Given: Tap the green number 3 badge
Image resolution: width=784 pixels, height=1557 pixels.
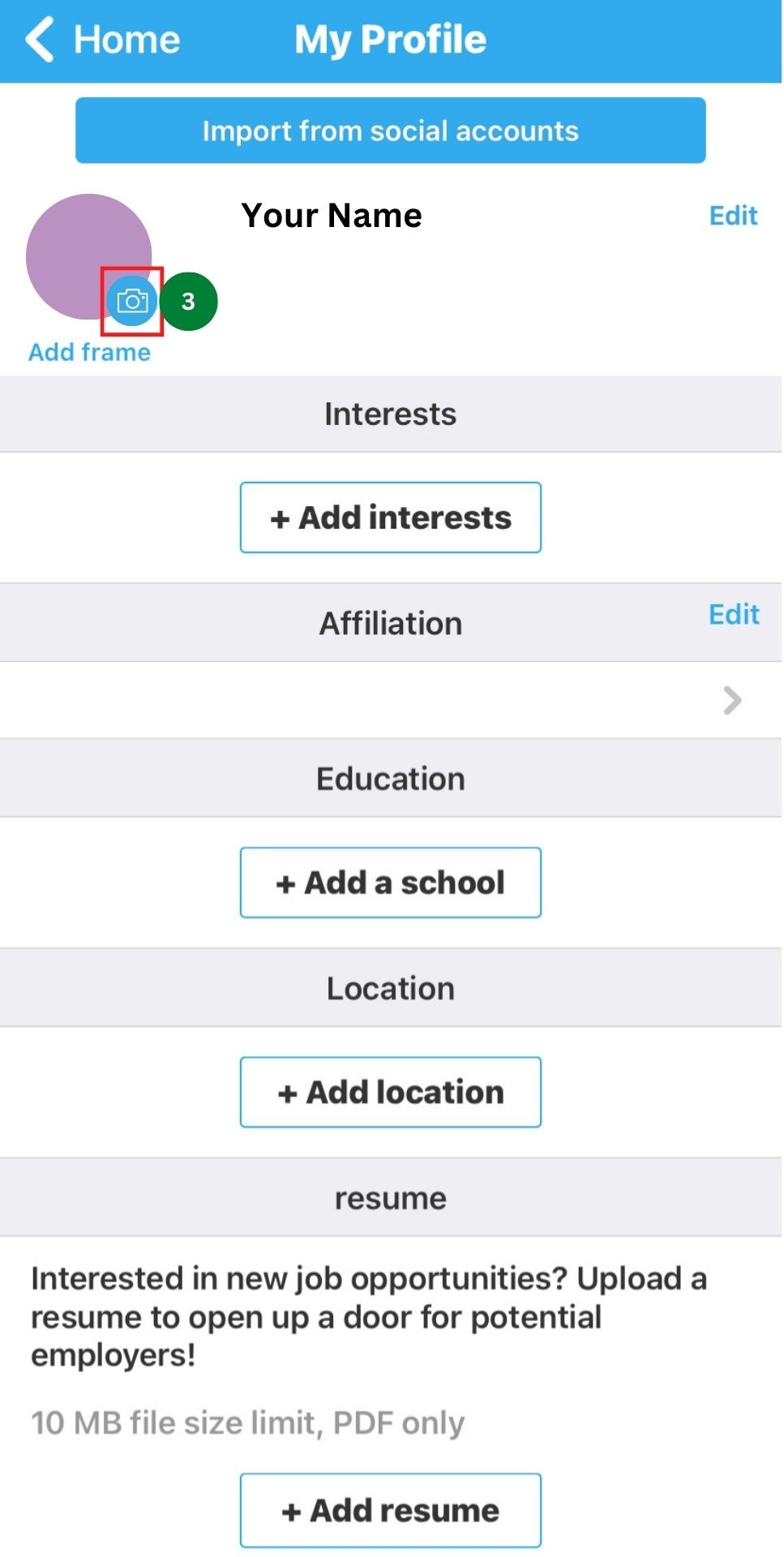Looking at the screenshot, I should coord(189,301).
